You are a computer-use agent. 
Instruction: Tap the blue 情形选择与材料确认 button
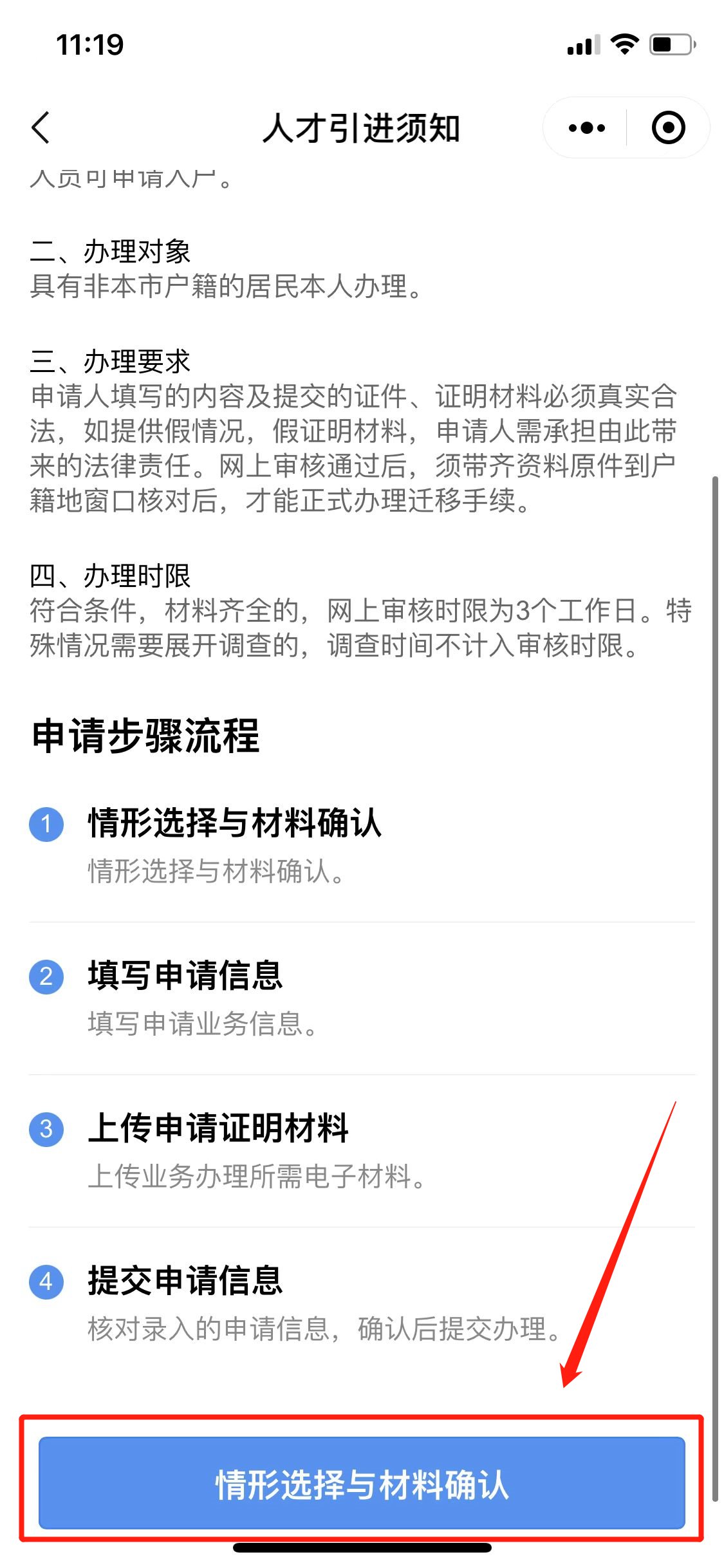point(362,1483)
